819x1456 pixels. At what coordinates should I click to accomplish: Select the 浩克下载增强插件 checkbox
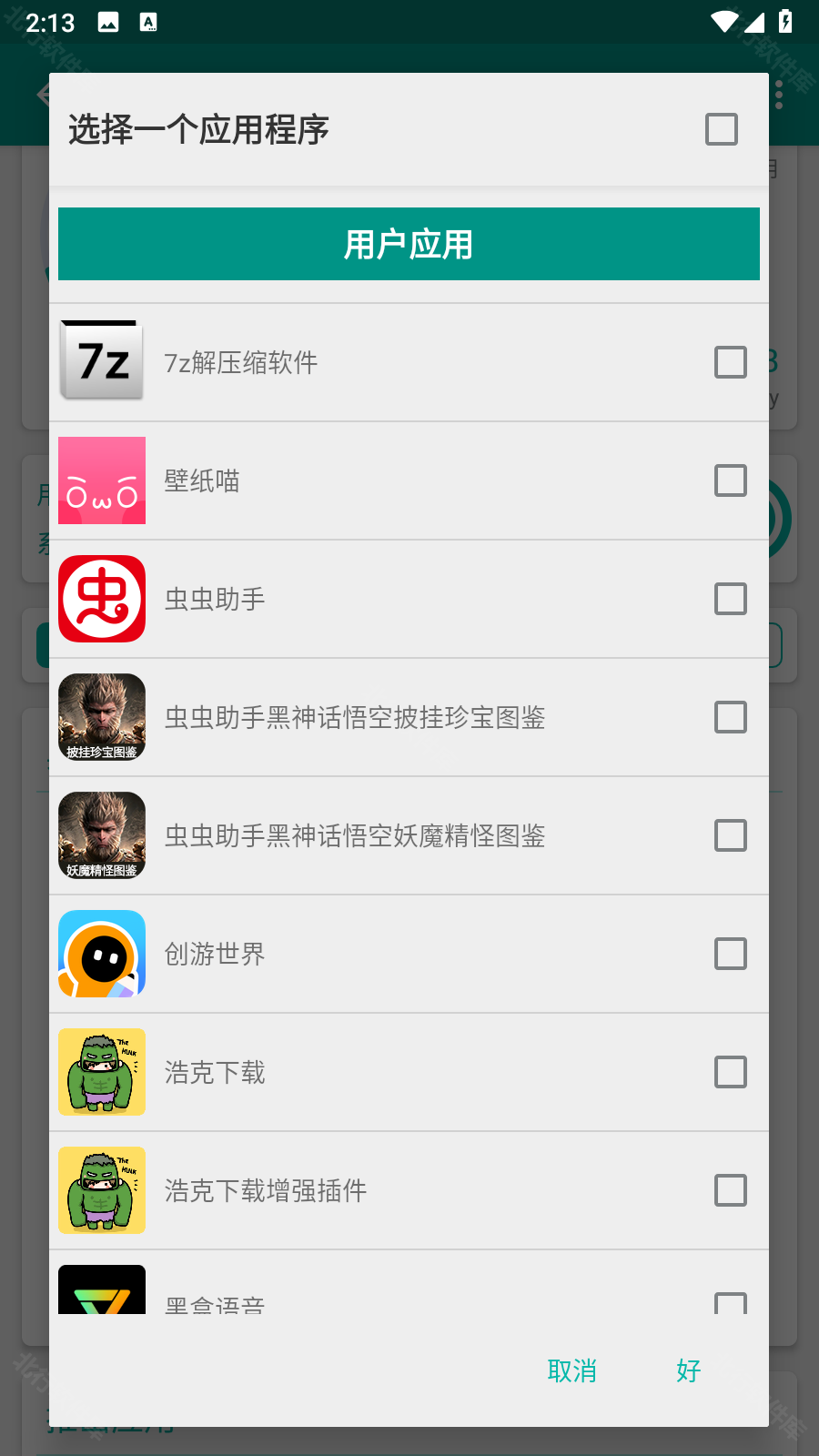click(x=731, y=1190)
